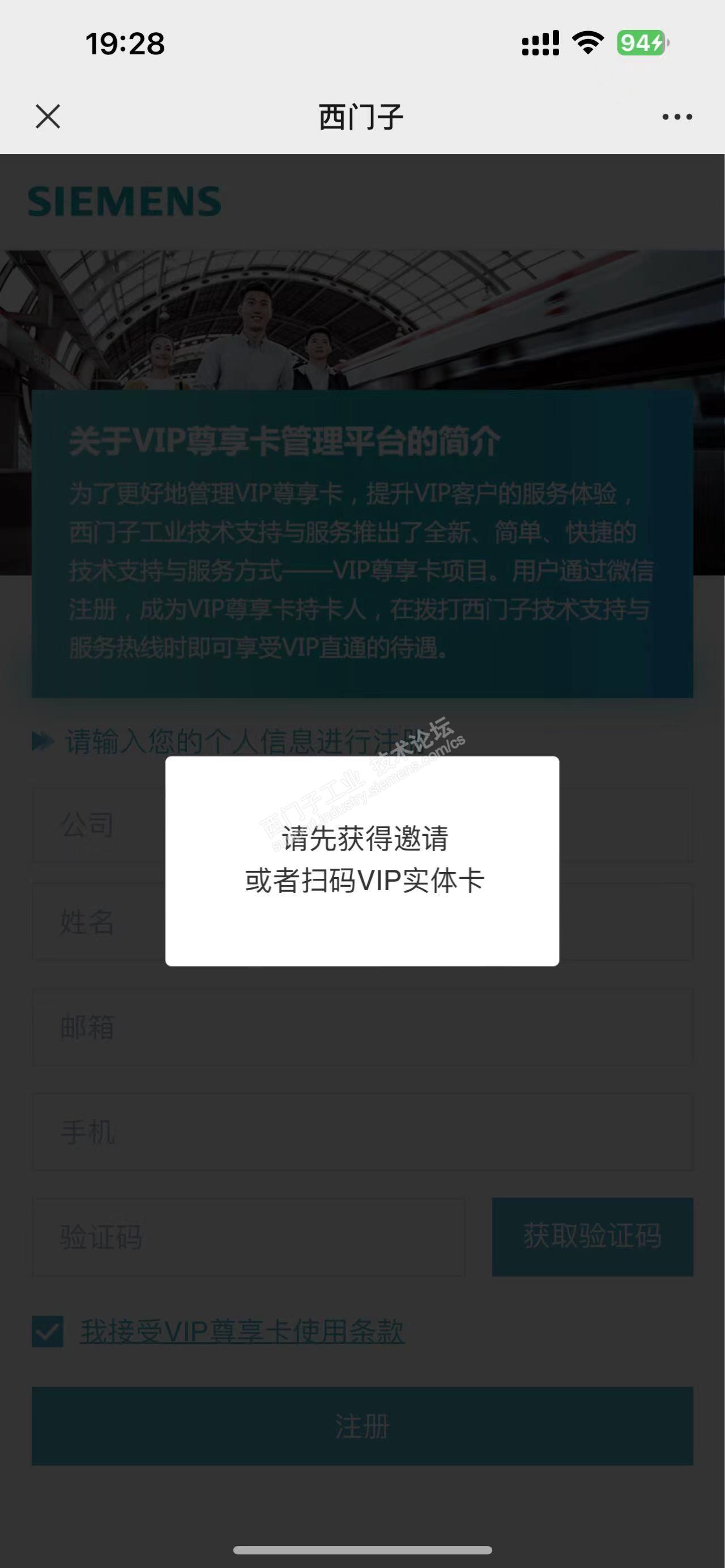Open the three-dot overflow menu
Image resolution: width=725 pixels, height=1568 pixels.
pyautogui.click(x=677, y=117)
